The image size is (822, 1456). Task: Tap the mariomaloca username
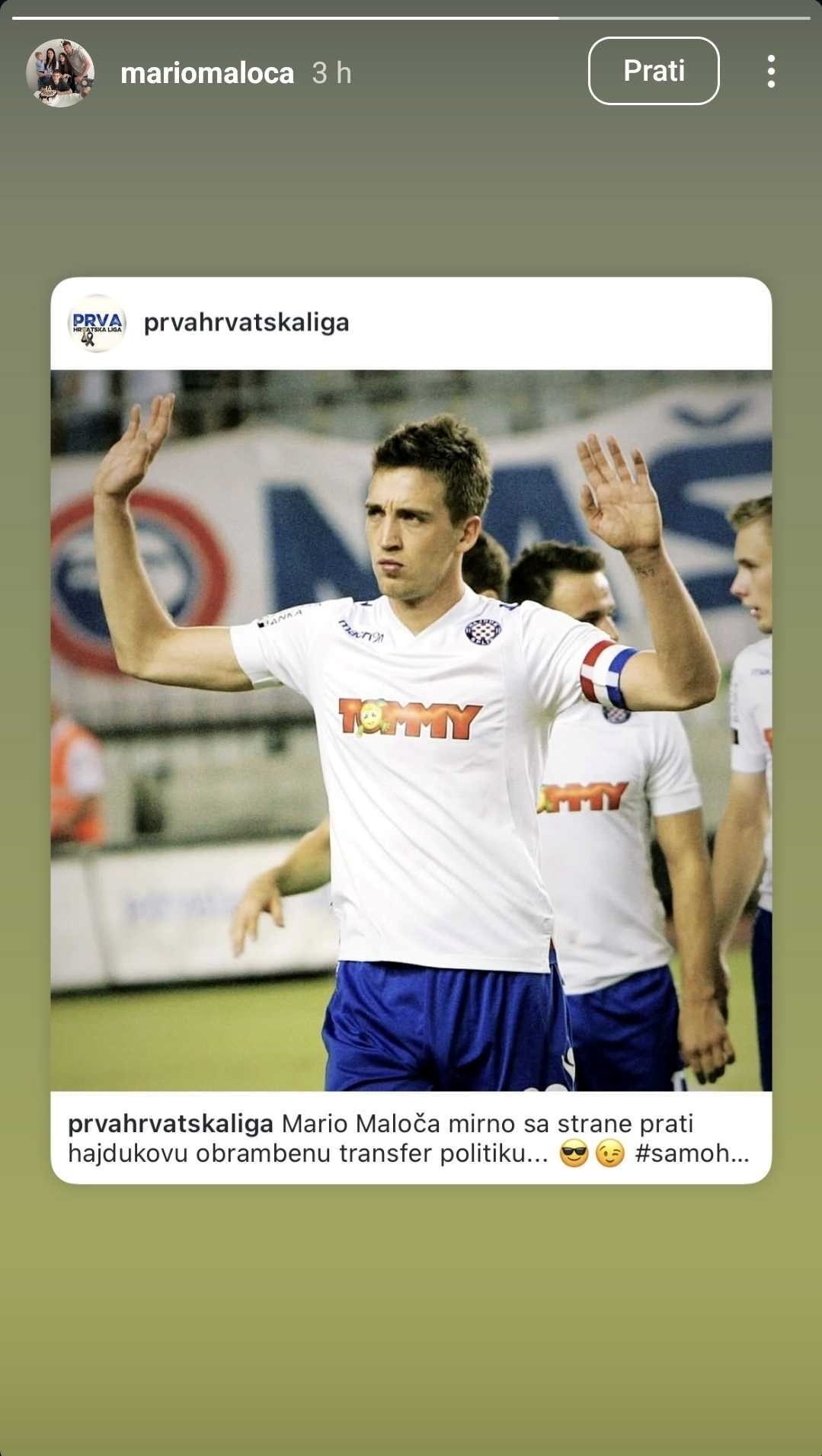(206, 73)
